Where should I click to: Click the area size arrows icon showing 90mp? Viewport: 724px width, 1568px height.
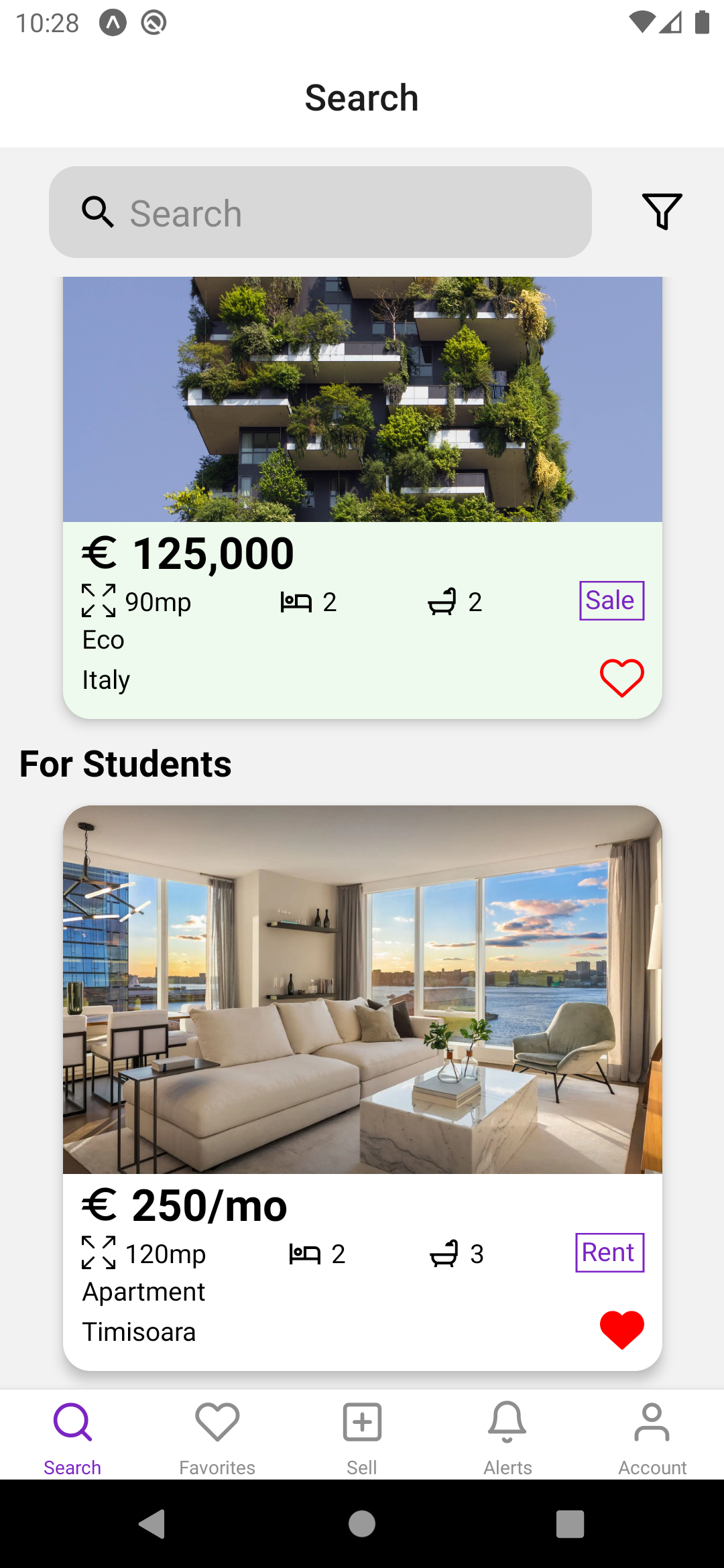tap(98, 601)
